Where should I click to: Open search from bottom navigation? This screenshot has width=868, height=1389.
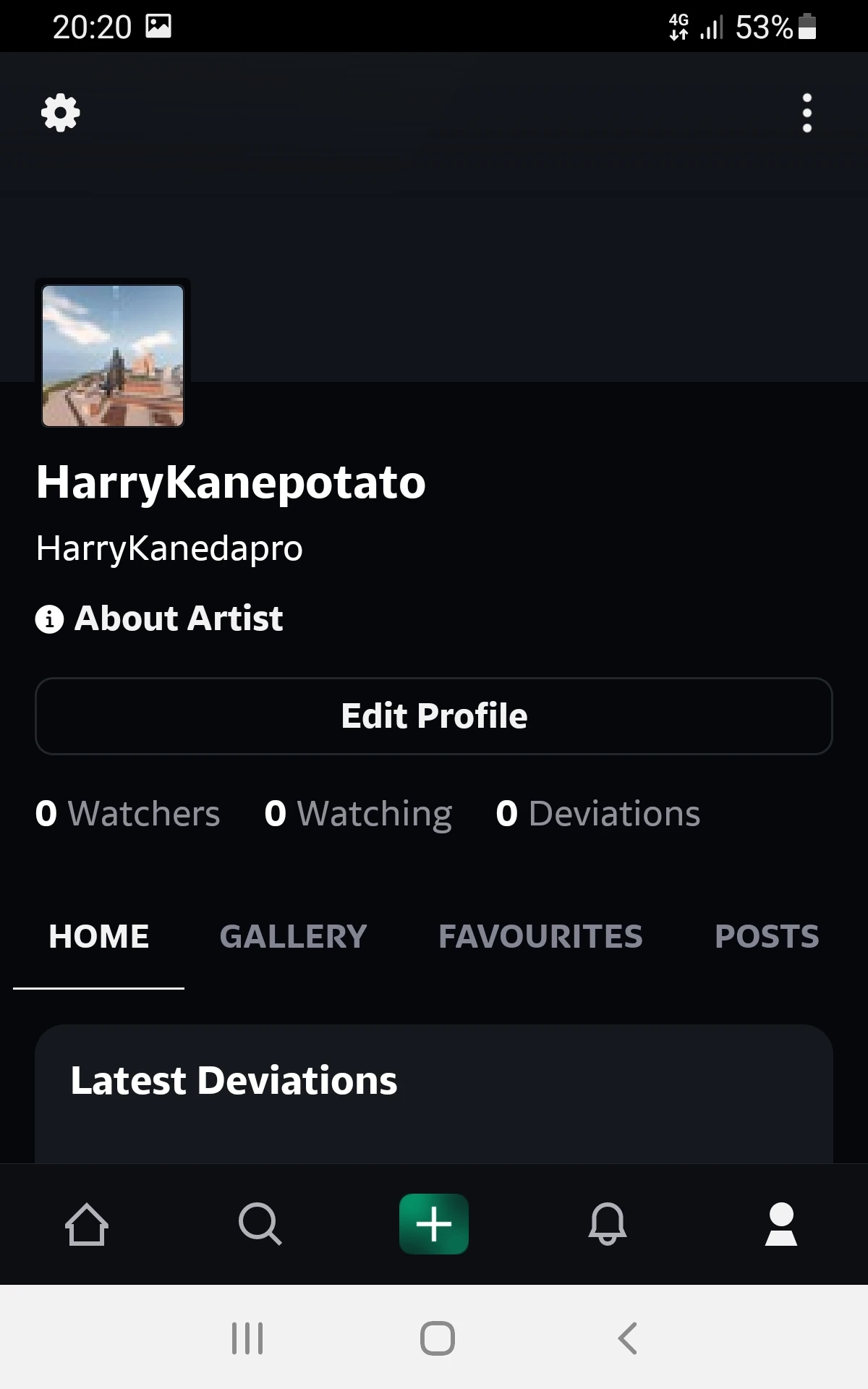[x=260, y=1224]
